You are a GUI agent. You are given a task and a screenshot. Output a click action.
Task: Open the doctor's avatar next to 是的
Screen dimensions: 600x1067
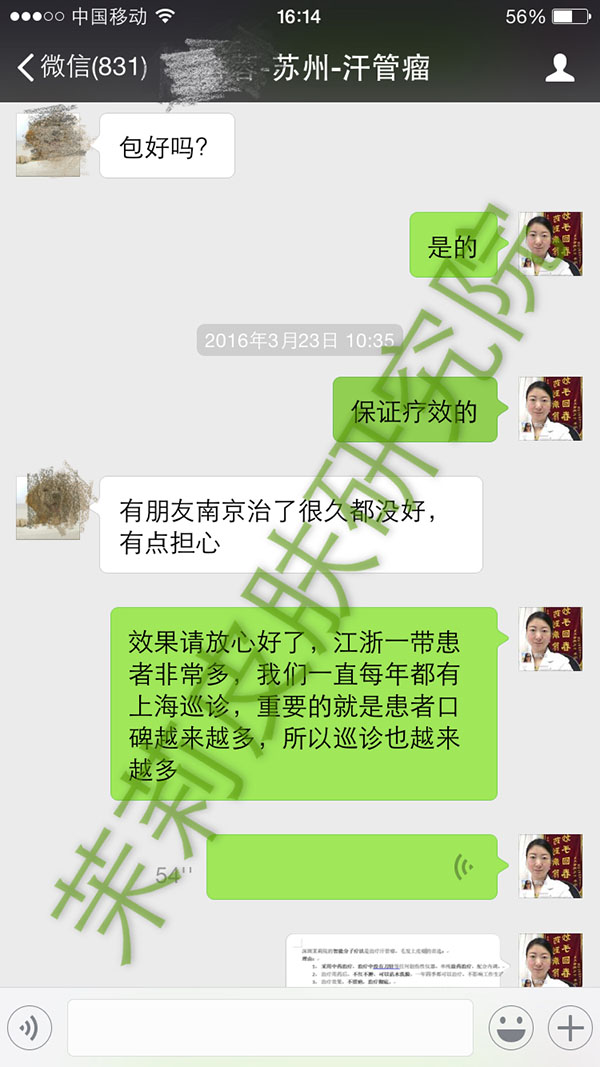coord(550,244)
